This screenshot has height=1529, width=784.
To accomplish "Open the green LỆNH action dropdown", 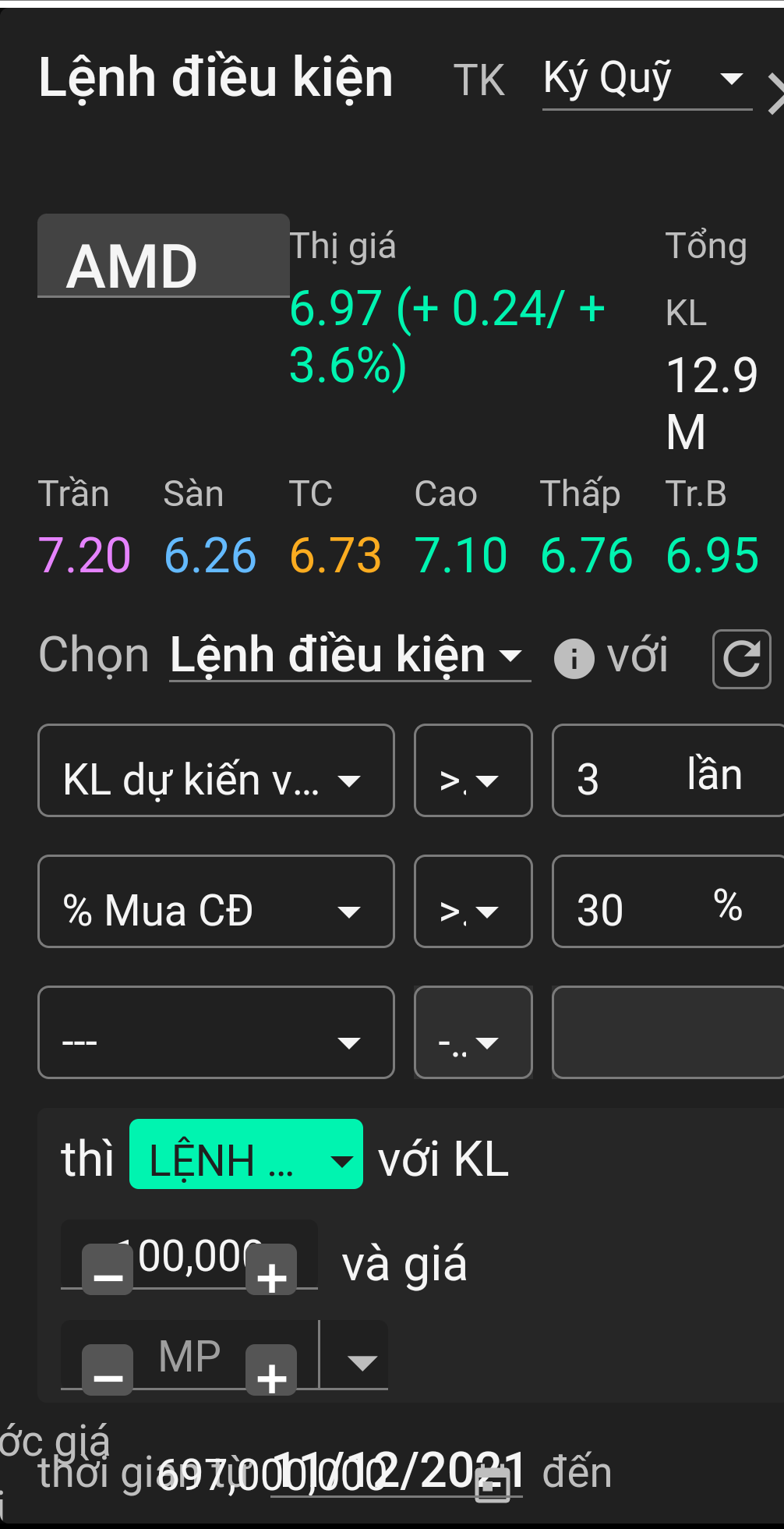I will click(x=245, y=1154).
